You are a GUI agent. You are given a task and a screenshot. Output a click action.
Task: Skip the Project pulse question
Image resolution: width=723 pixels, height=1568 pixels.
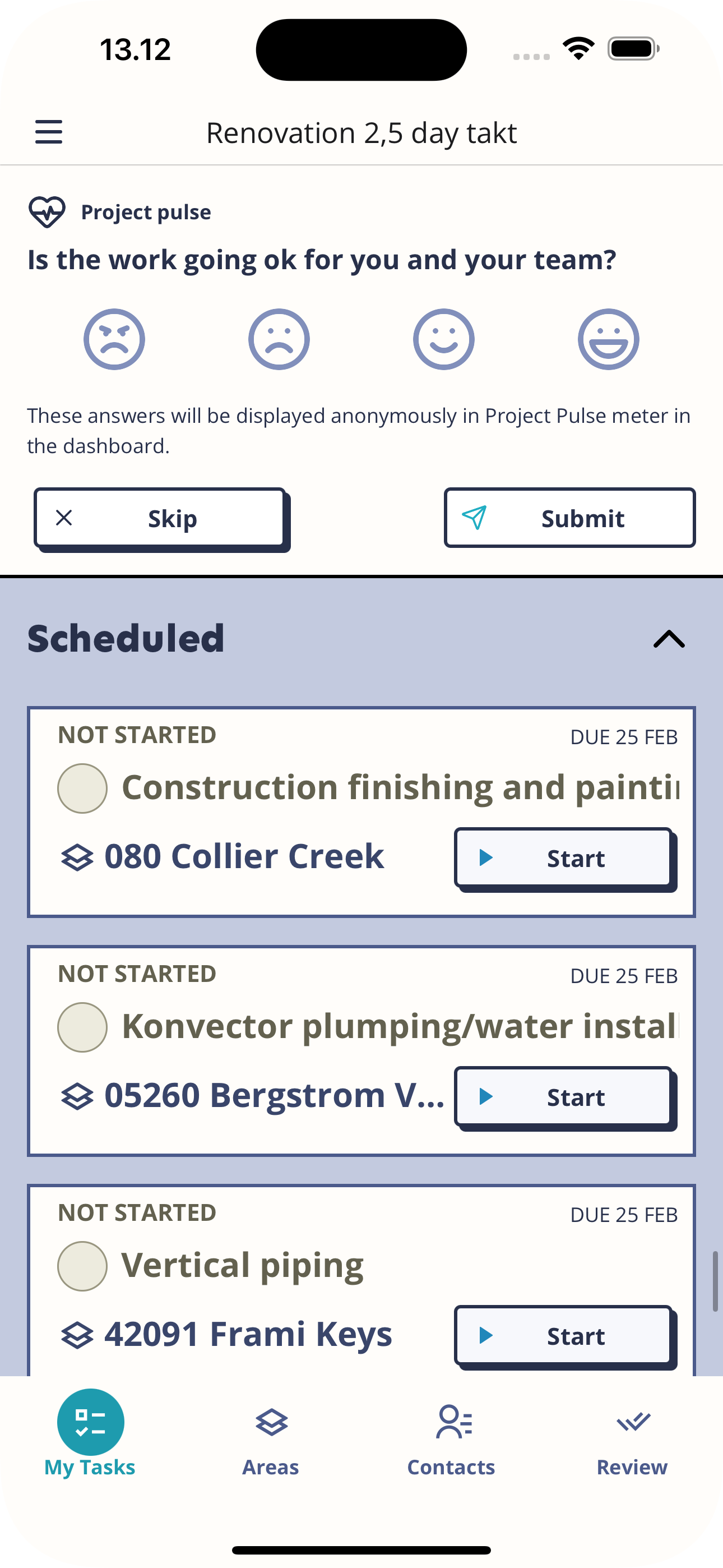(160, 519)
